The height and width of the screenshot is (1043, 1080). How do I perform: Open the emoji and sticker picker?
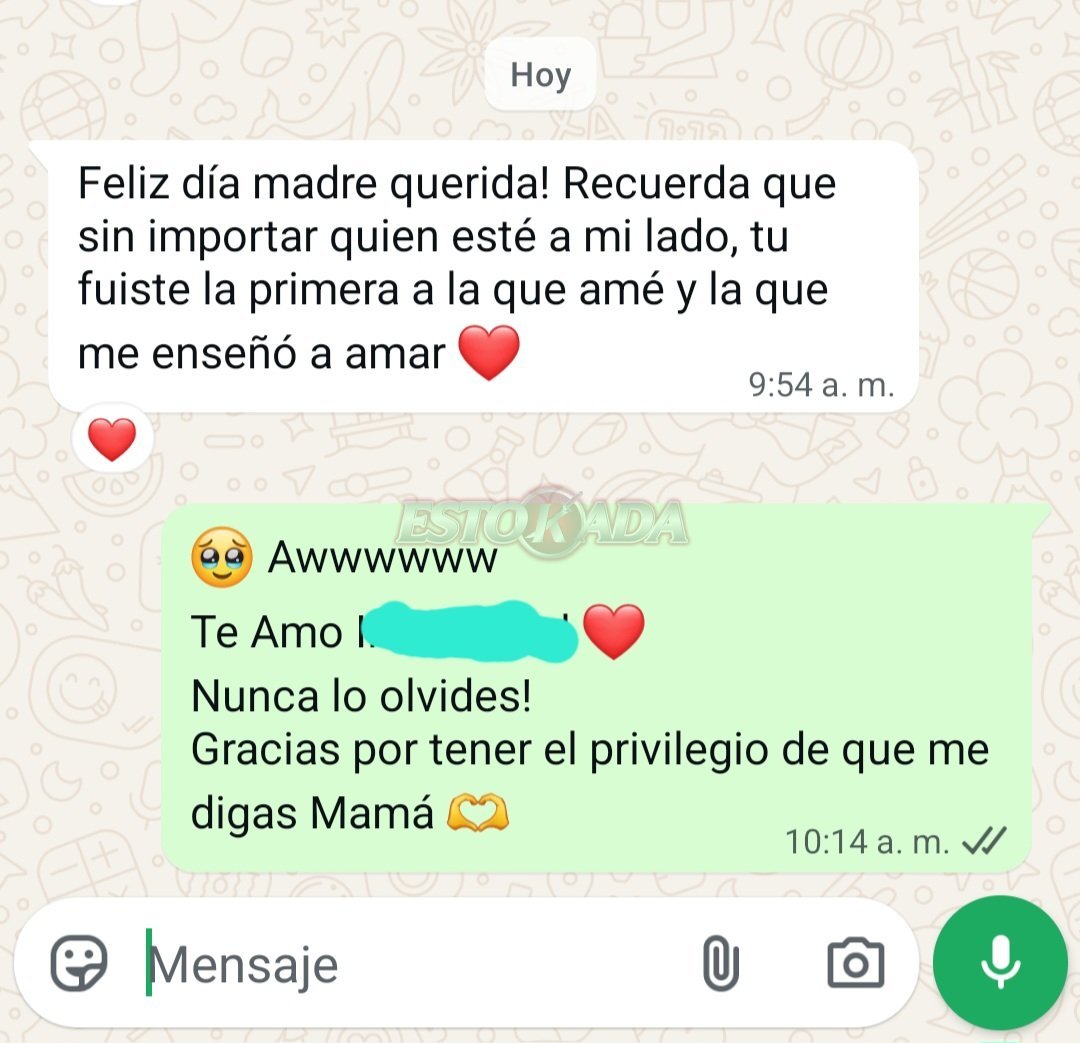[x=78, y=963]
